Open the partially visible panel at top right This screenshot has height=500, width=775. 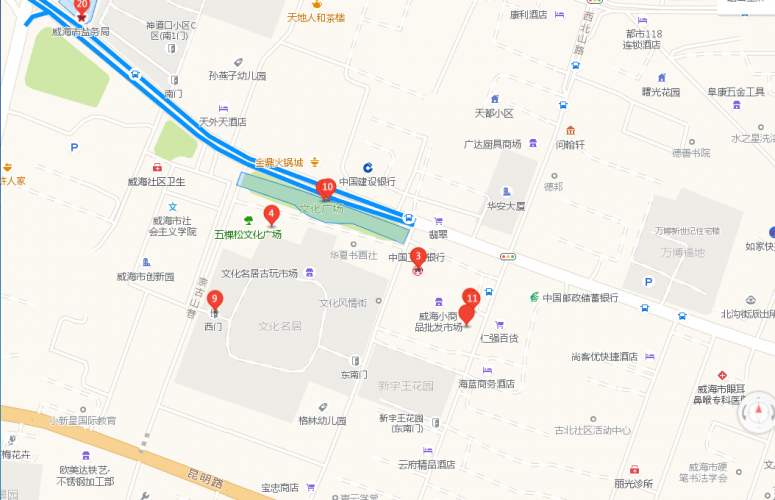click(746, 6)
